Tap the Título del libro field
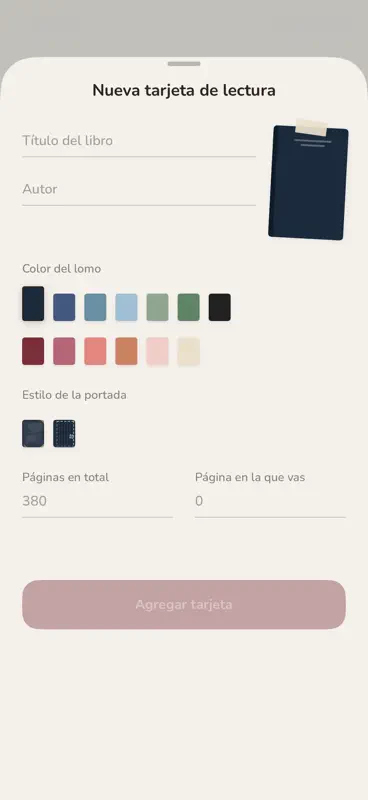Image resolution: width=368 pixels, height=800 pixels. [139, 141]
